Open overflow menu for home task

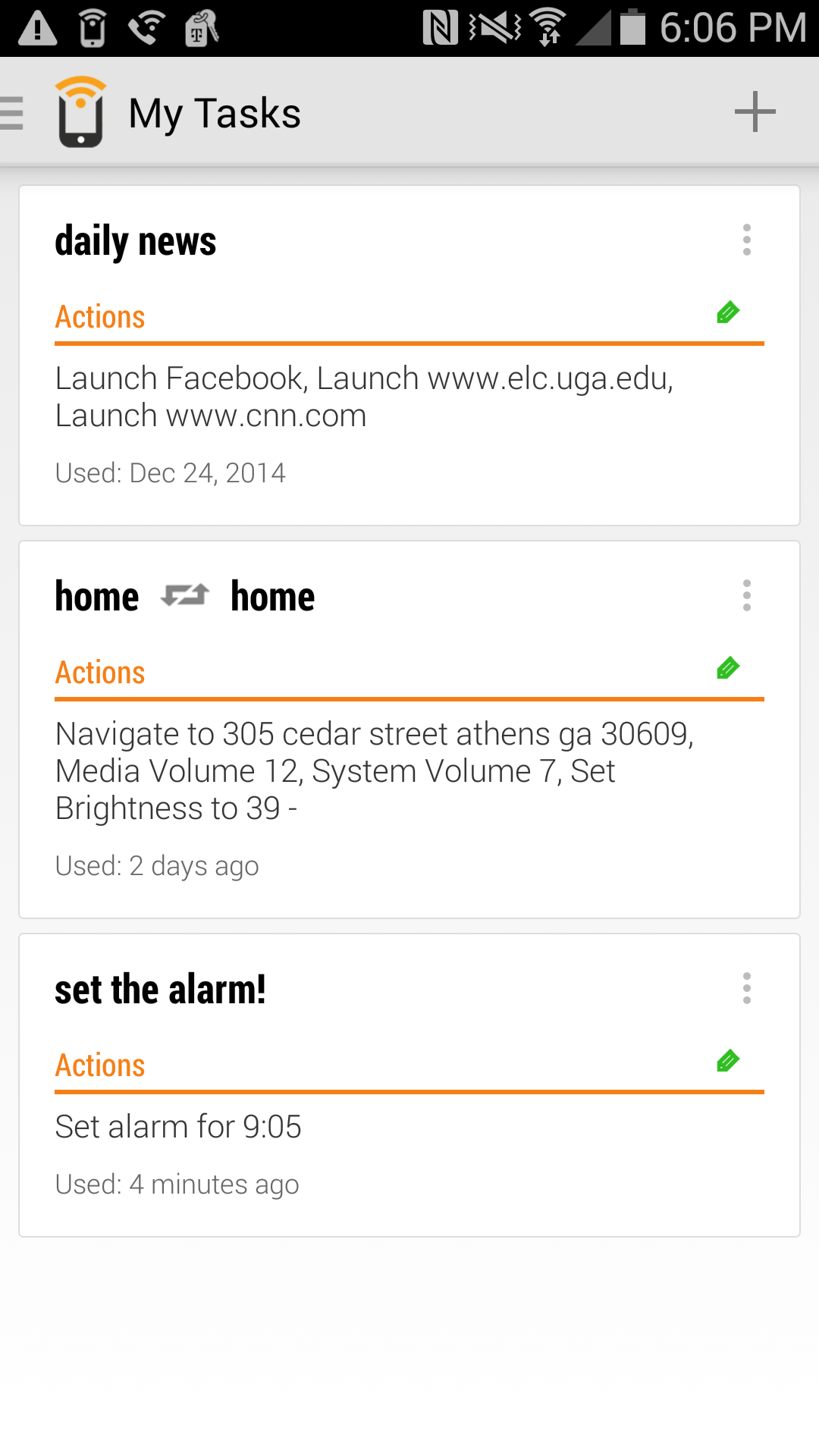click(747, 595)
